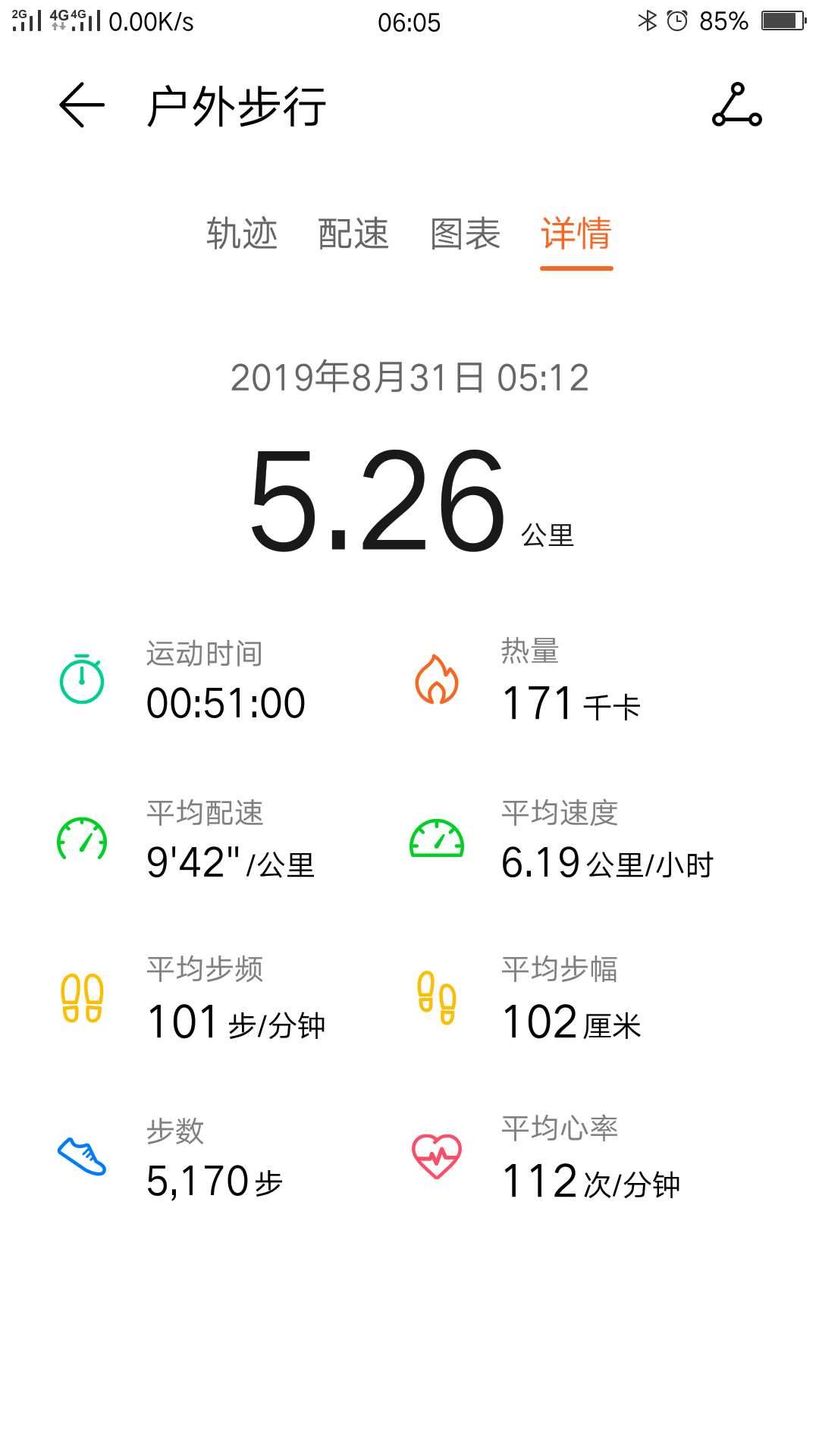Tap the green pace gauge beside 平均配速

pyautogui.click(x=81, y=839)
